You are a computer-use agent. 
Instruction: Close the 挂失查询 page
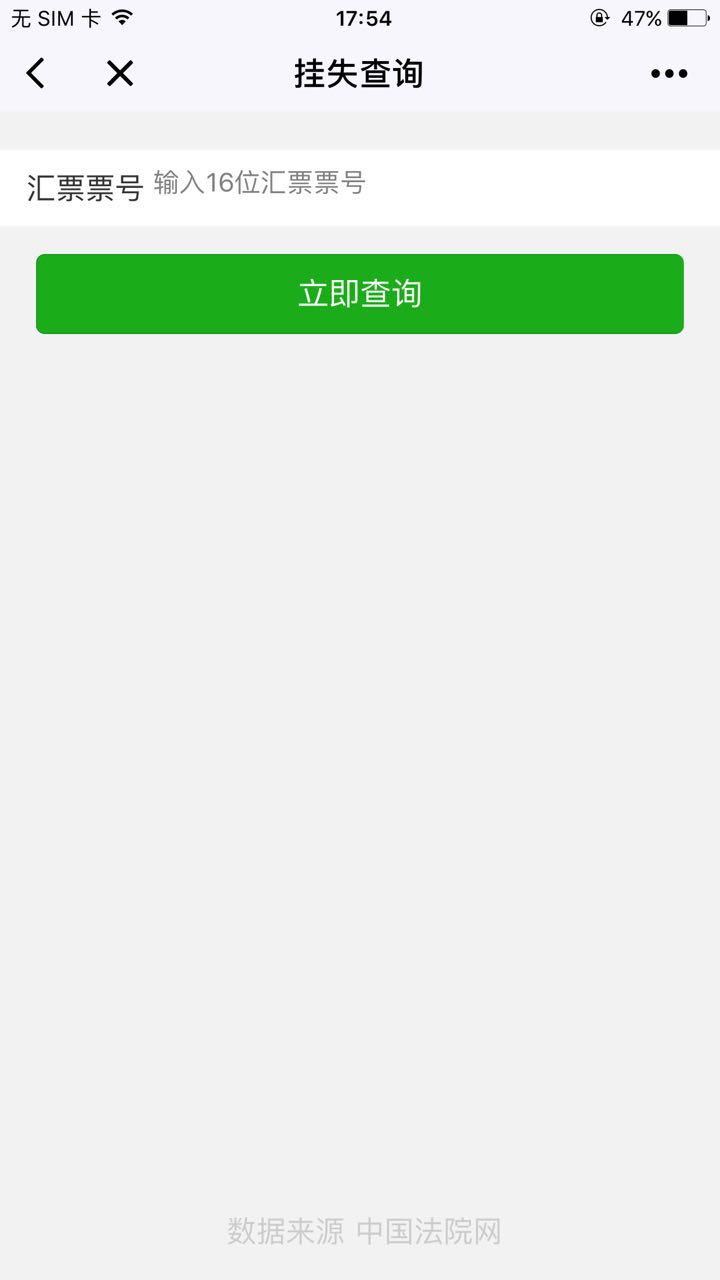tap(120, 73)
